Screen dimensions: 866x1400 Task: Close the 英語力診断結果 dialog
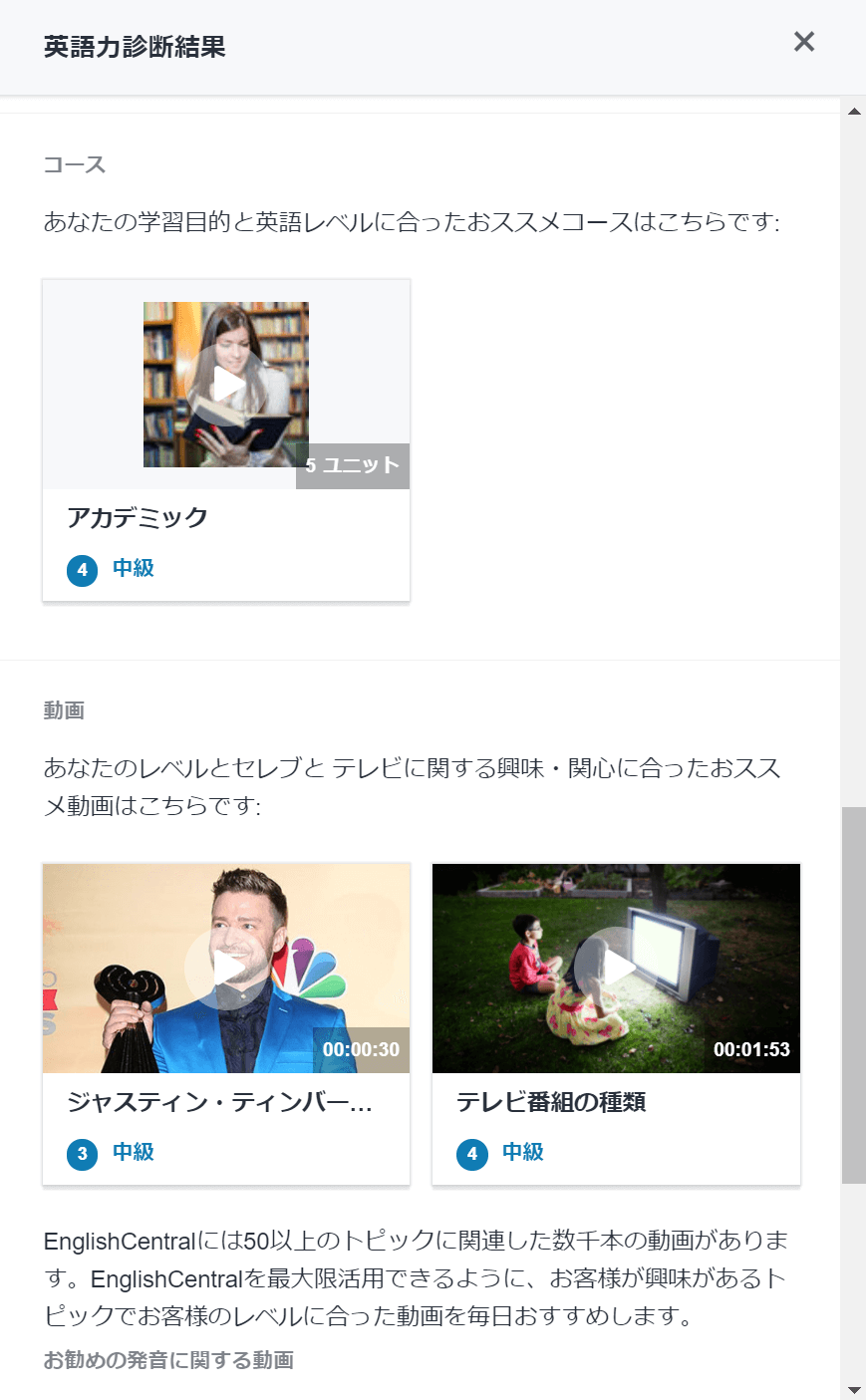pyautogui.click(x=803, y=41)
